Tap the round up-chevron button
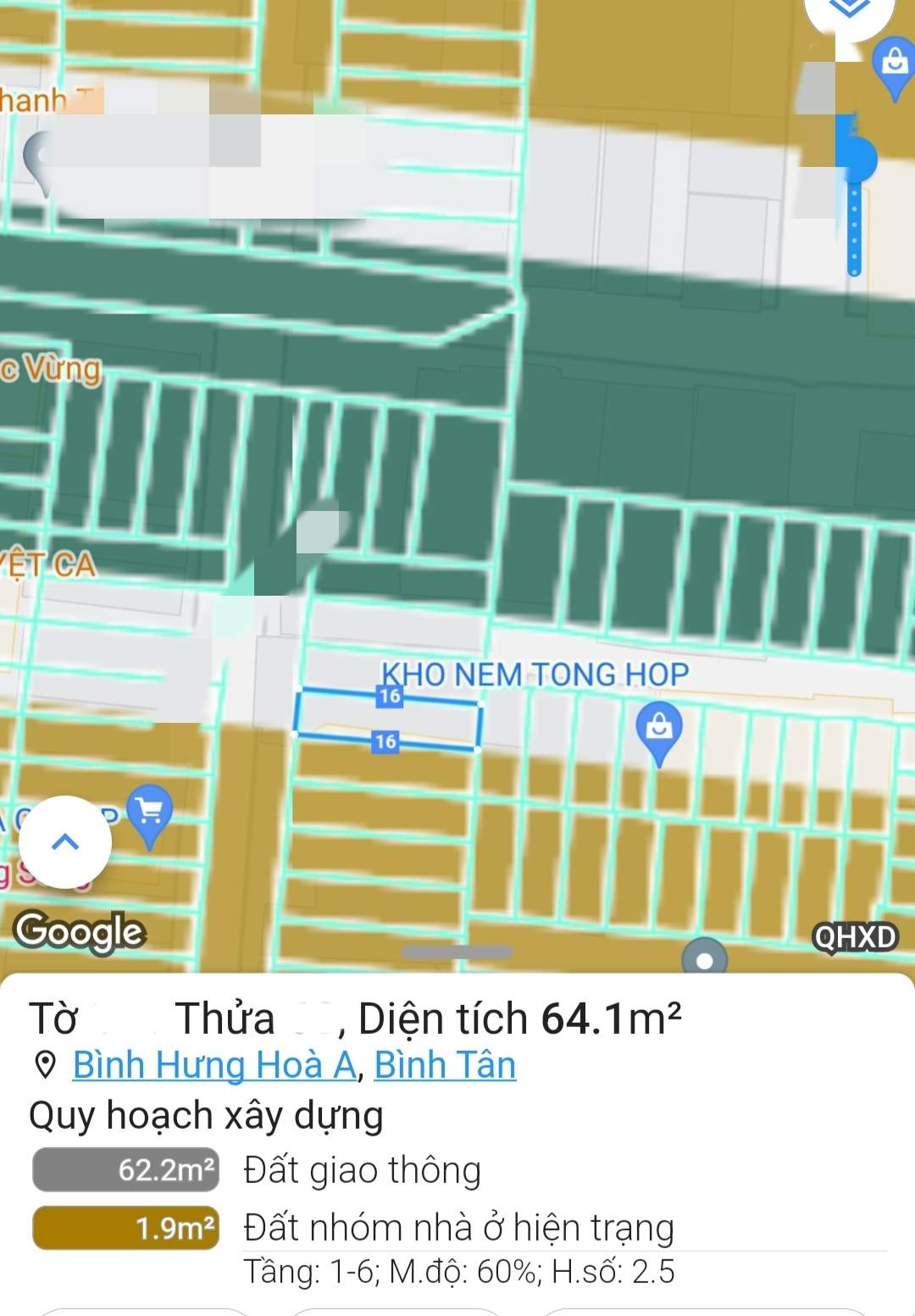This screenshot has width=915, height=1316. [x=65, y=841]
